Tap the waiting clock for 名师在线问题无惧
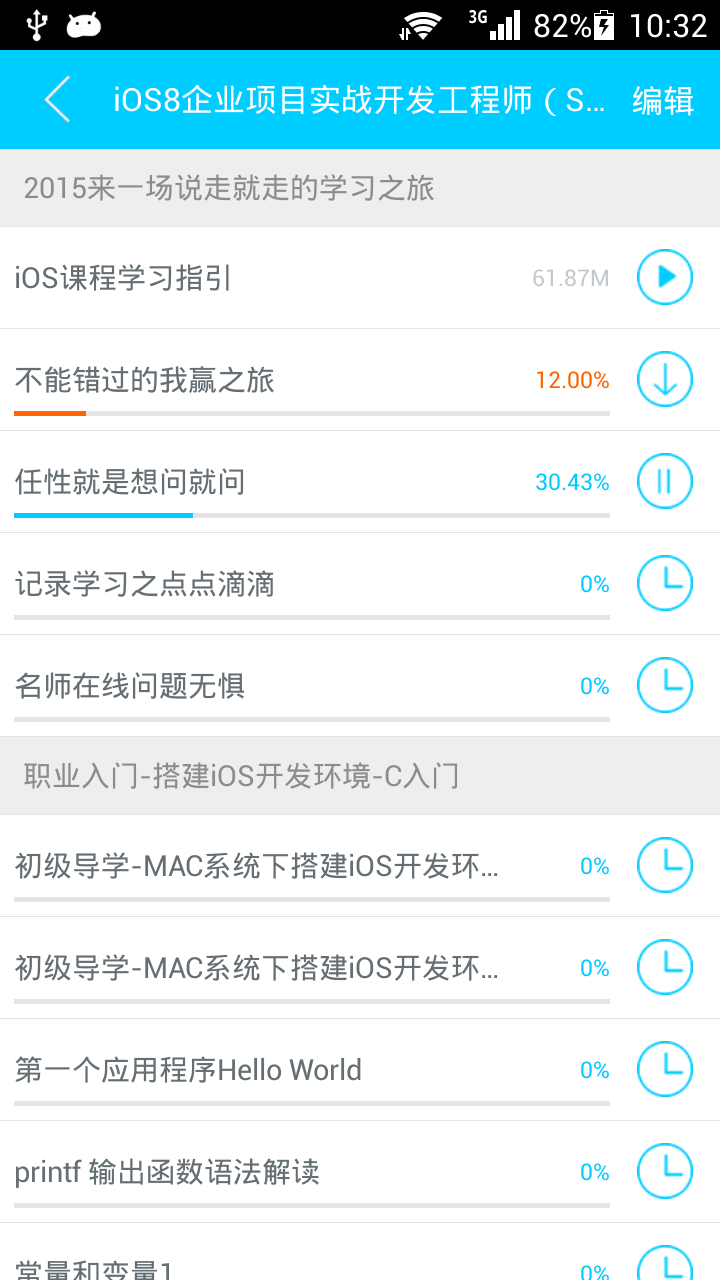The height and width of the screenshot is (1280, 720). [665, 685]
